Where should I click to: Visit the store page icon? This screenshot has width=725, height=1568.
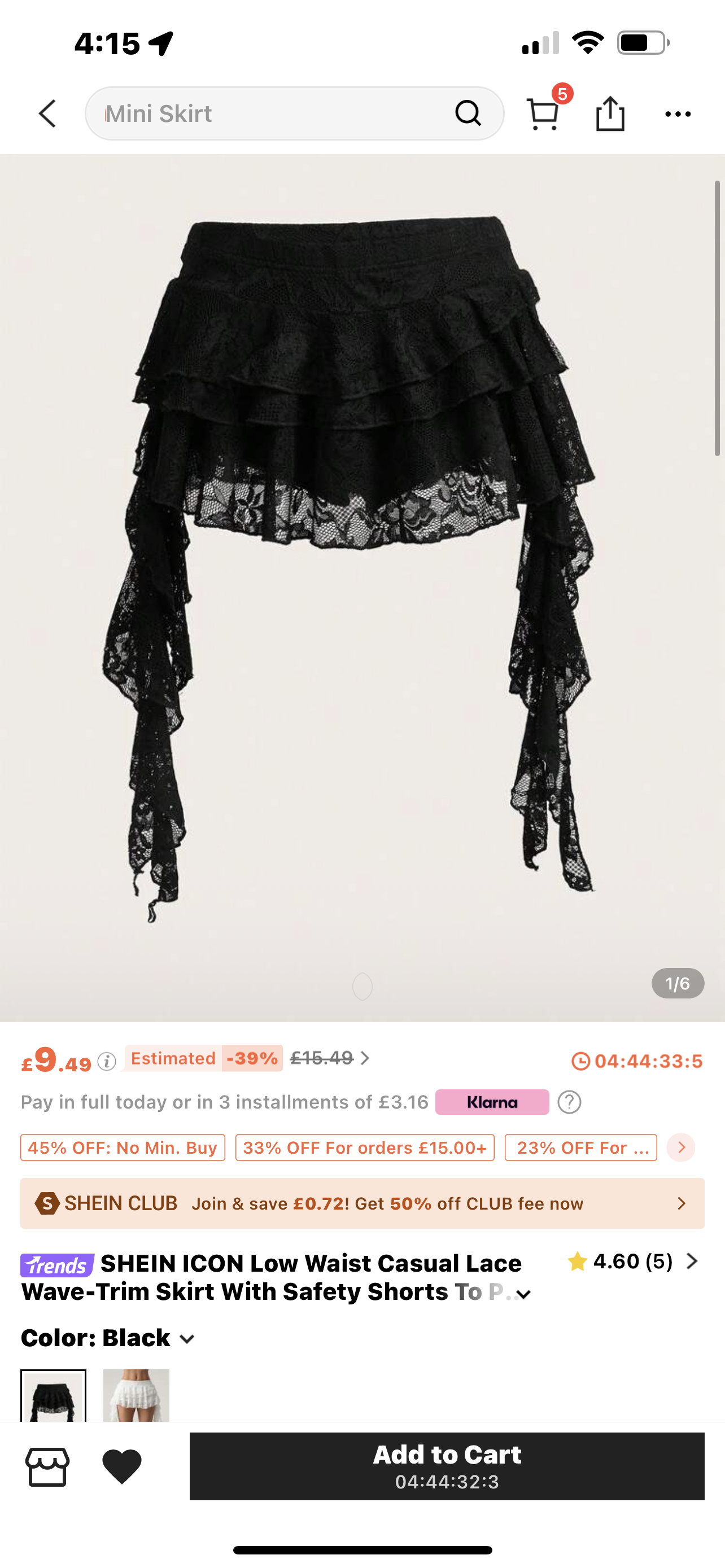pos(47,1466)
